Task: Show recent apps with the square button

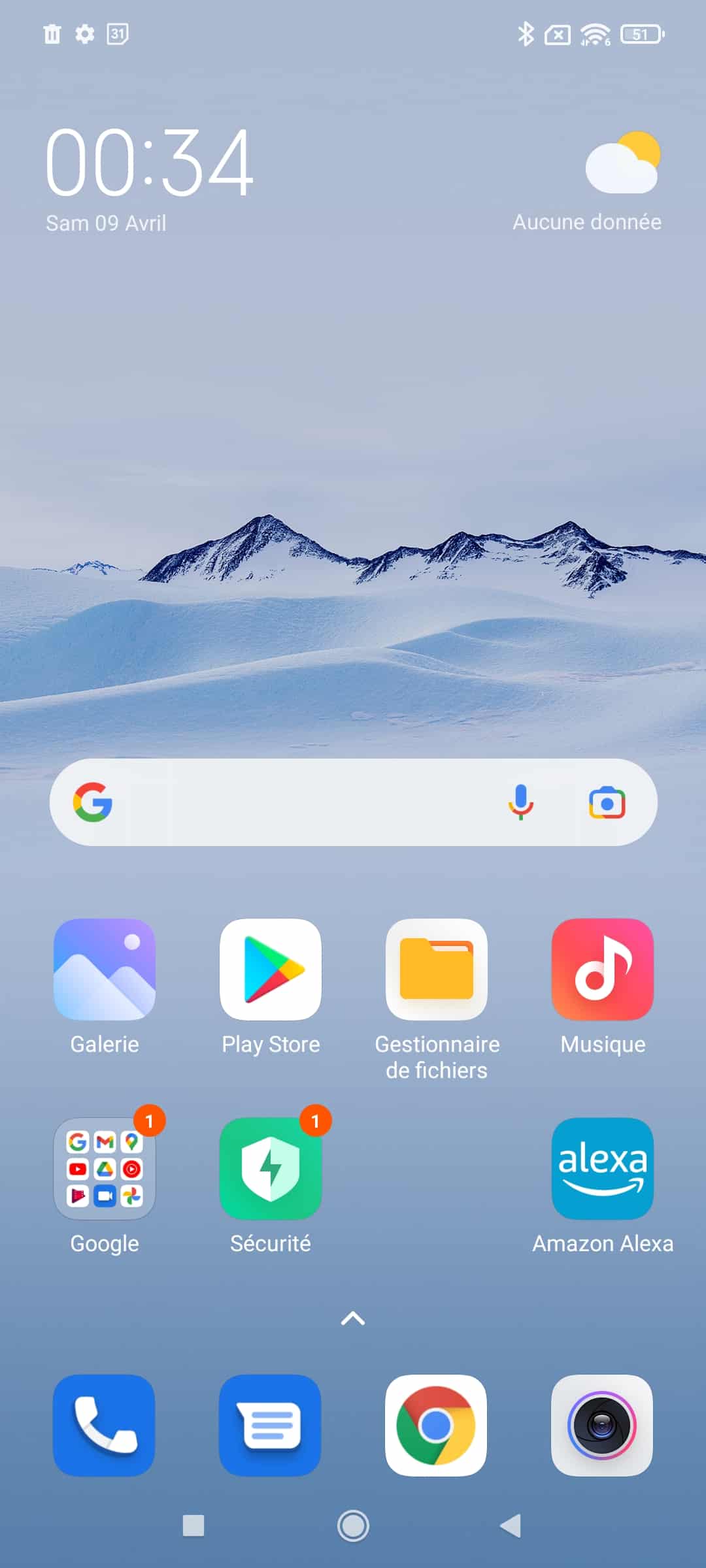Action: tap(193, 1526)
